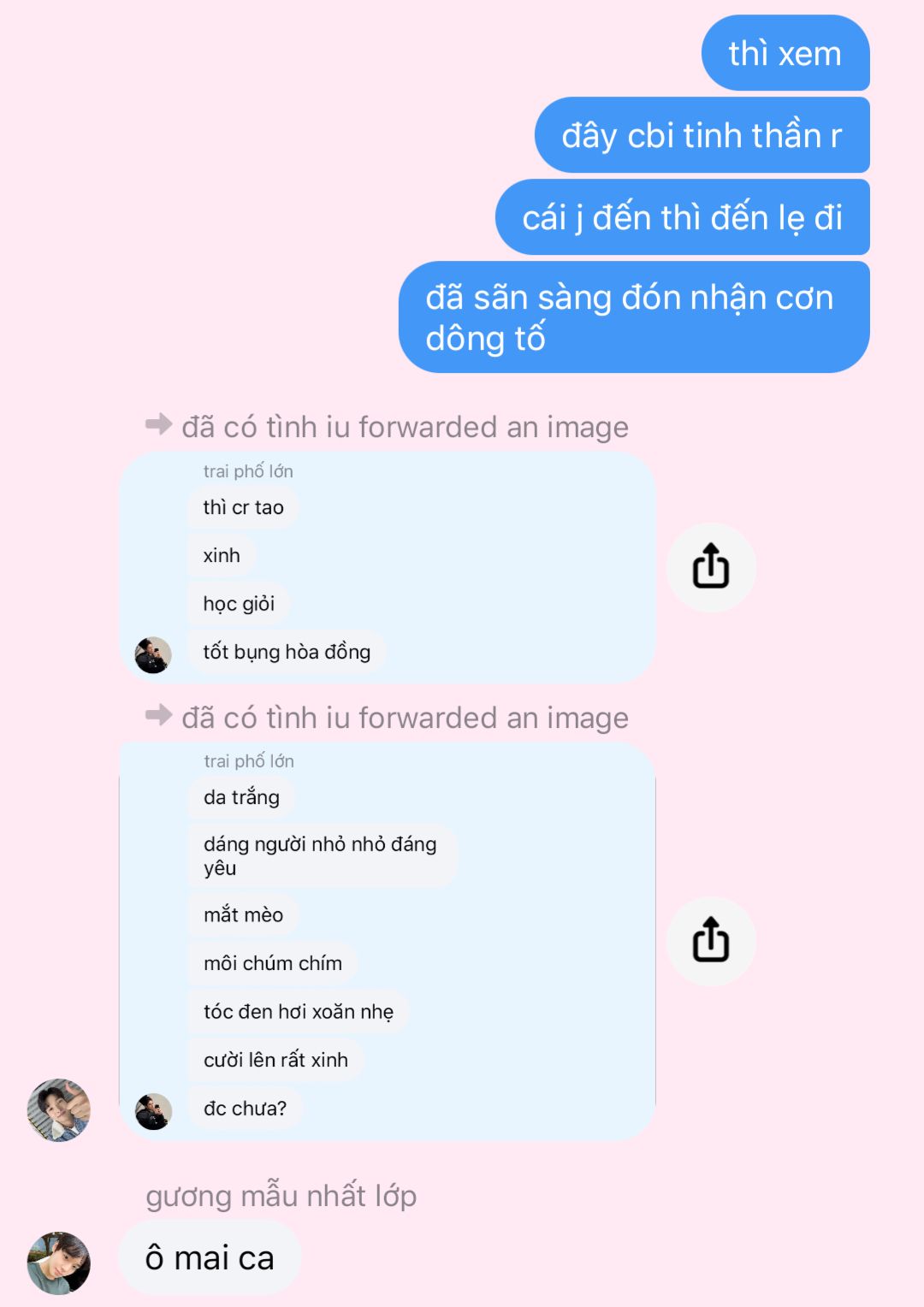Open sender avatar beside second forwarded image

[x=59, y=1110]
